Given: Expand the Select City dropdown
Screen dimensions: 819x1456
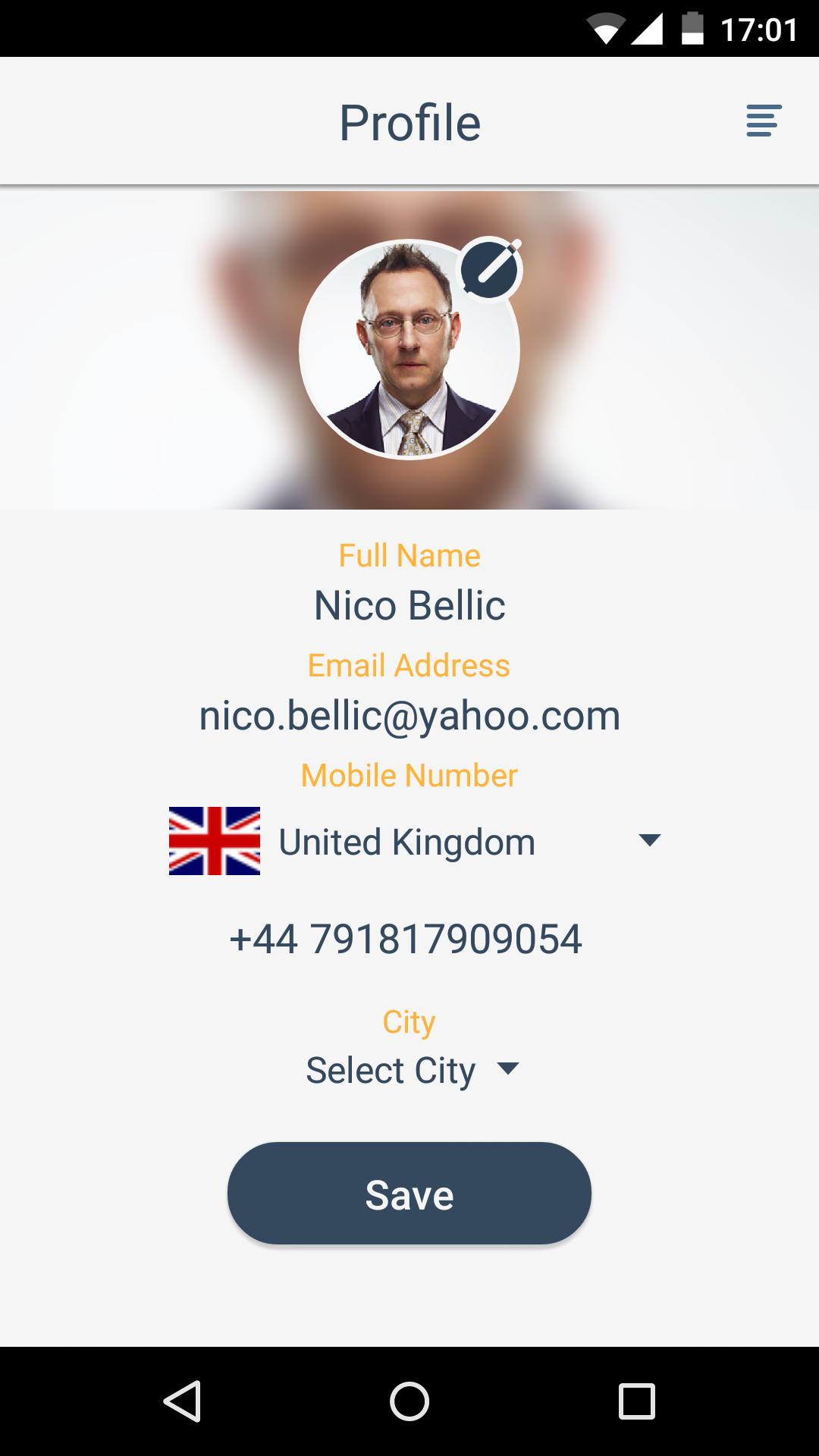Looking at the screenshot, I should click(x=412, y=1071).
